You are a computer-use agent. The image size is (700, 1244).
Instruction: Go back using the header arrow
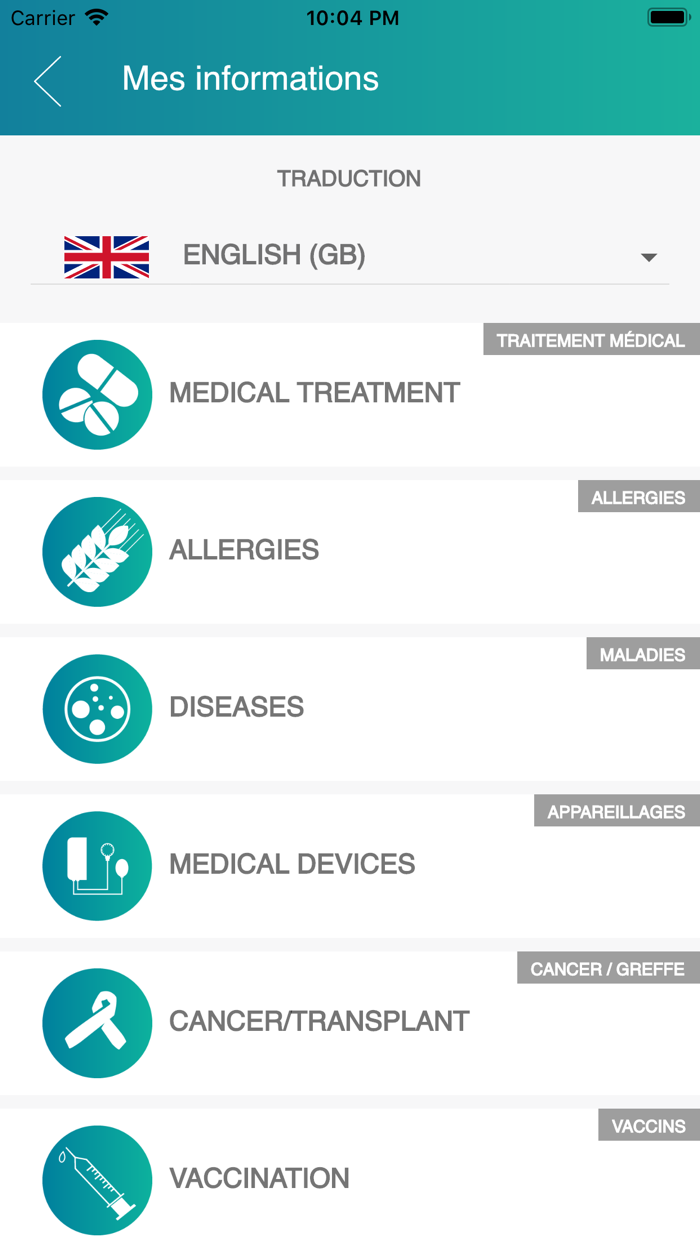(x=48, y=81)
